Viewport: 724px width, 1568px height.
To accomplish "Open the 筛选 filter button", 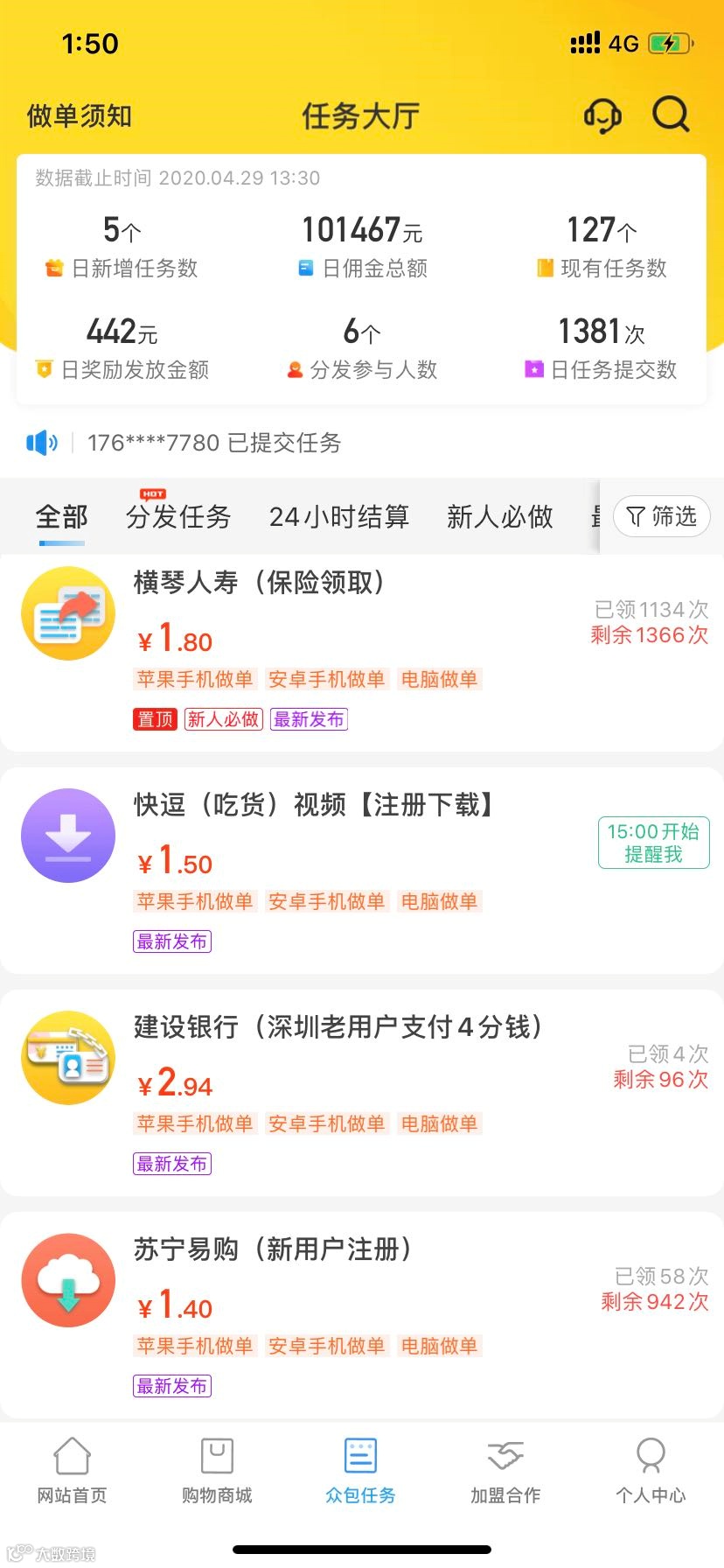I will coord(661,516).
